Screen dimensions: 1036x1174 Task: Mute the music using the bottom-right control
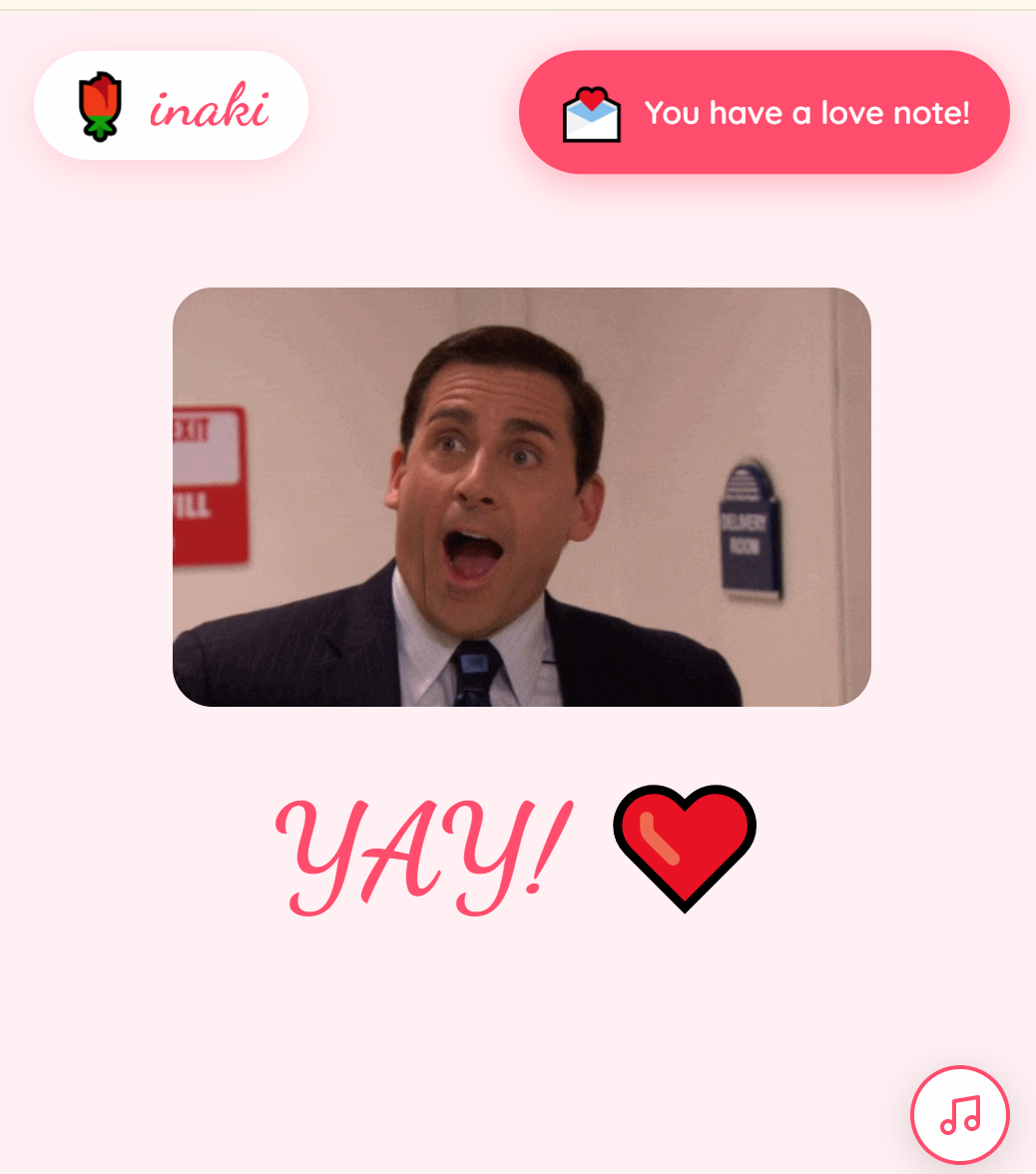click(958, 1115)
